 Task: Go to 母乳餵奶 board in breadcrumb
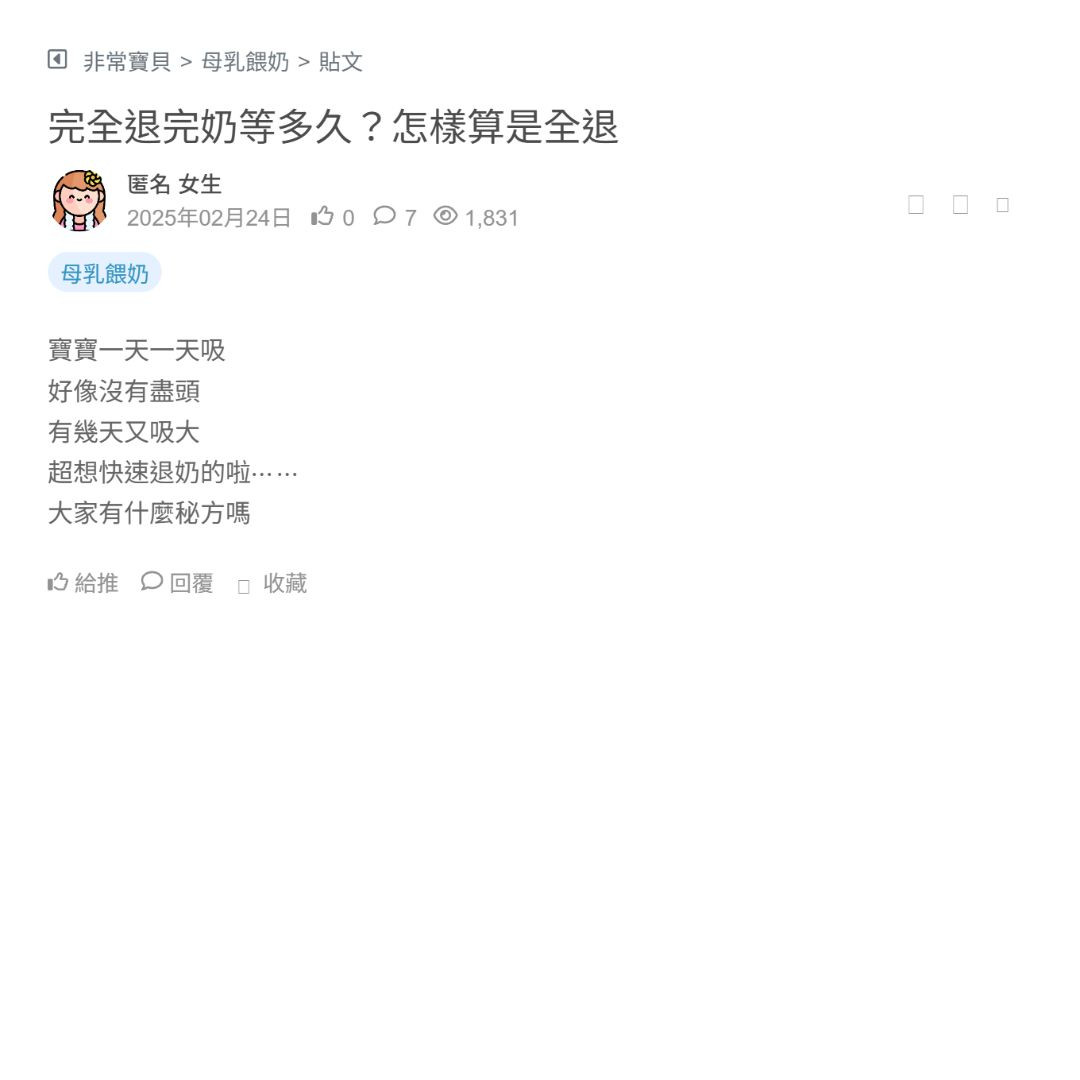[x=245, y=62]
